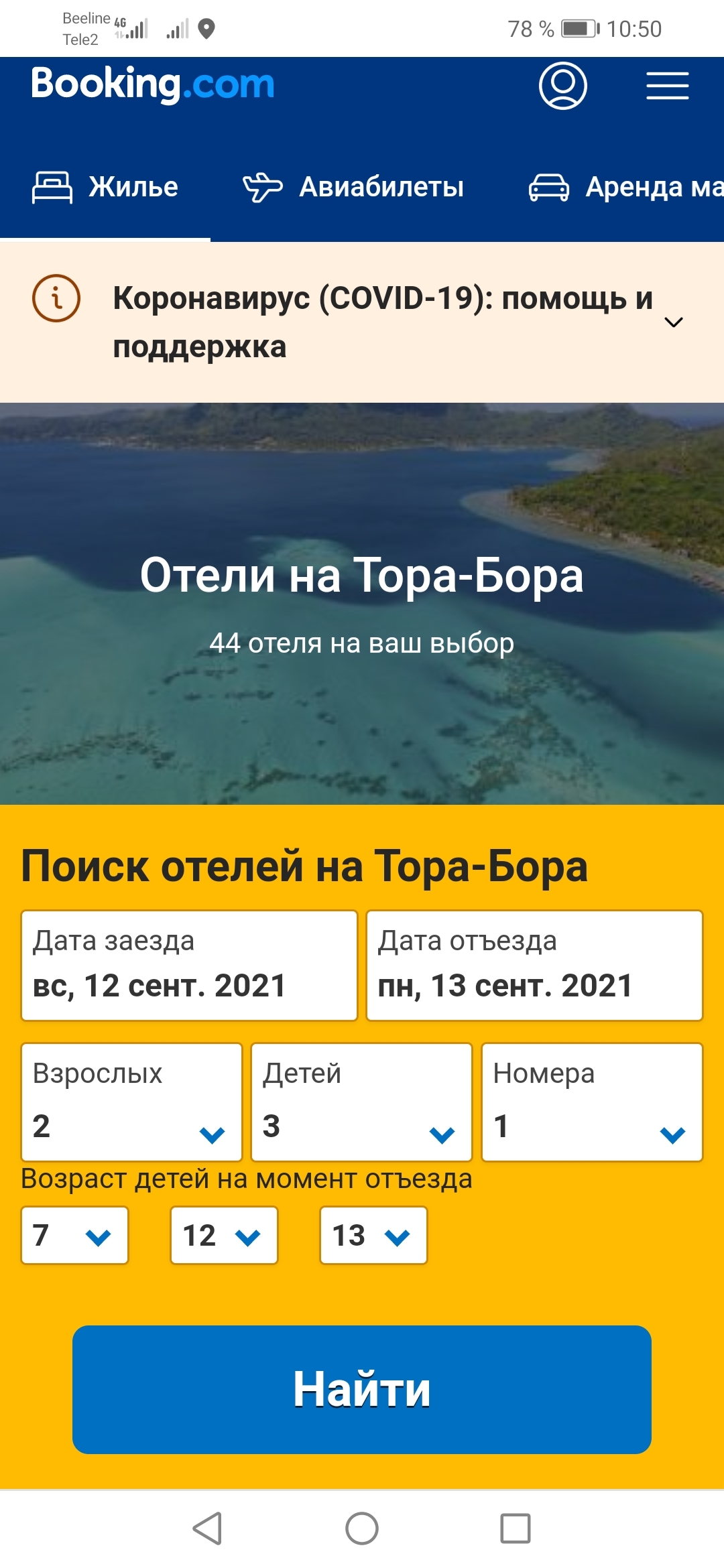Switch to the Жилье tab
This screenshot has width=724, height=1568.
pos(106,187)
